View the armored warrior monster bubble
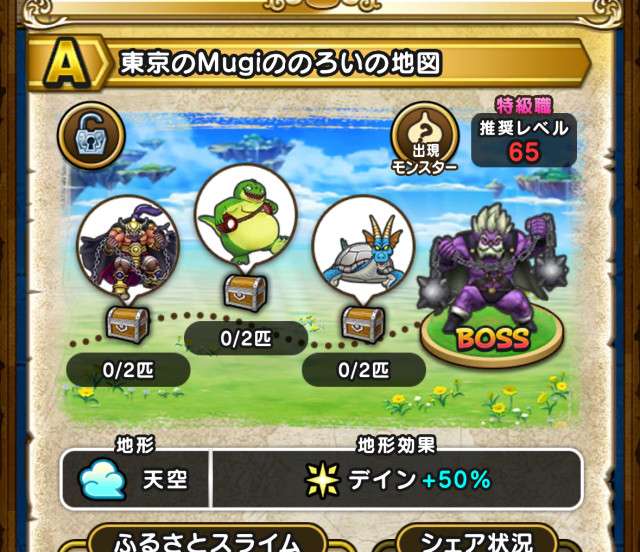 pyautogui.click(x=128, y=245)
